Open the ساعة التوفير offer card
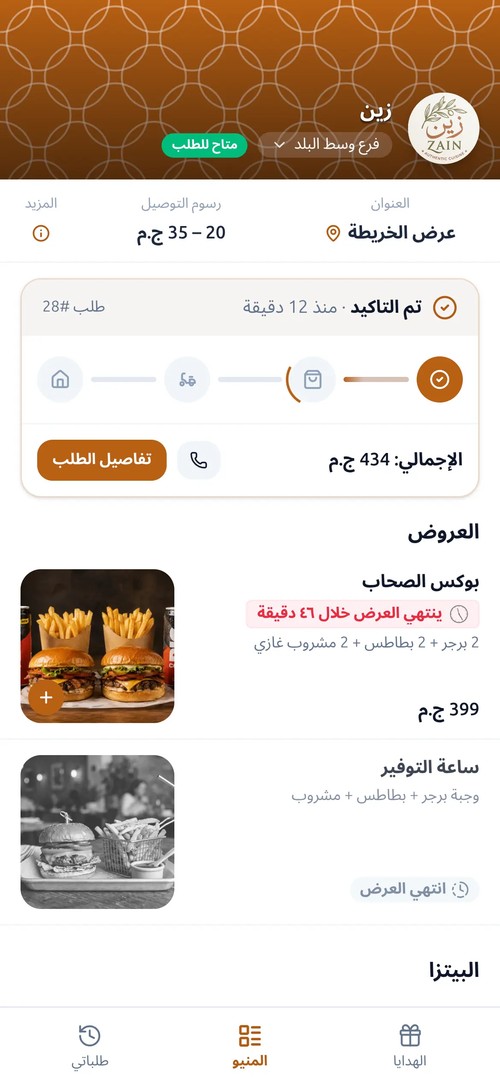The height and width of the screenshot is (1082, 500). tap(250, 832)
